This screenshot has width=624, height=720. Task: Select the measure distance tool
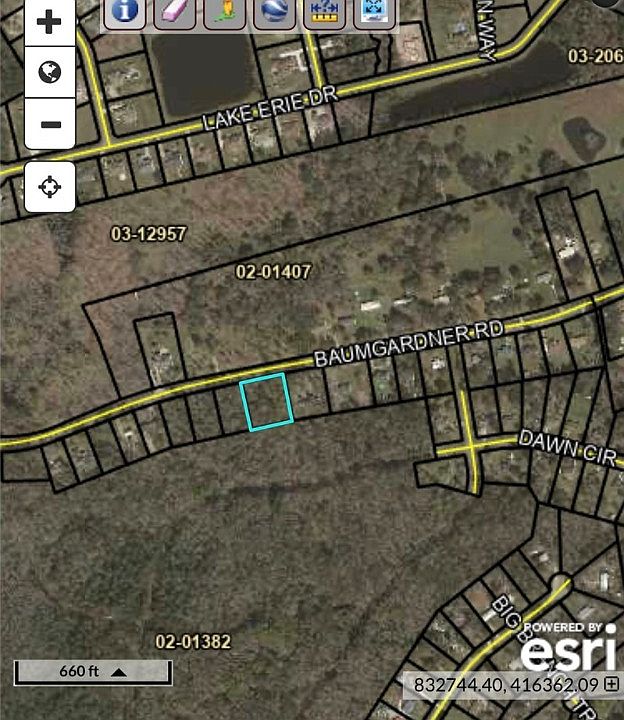pyautogui.click(x=324, y=11)
